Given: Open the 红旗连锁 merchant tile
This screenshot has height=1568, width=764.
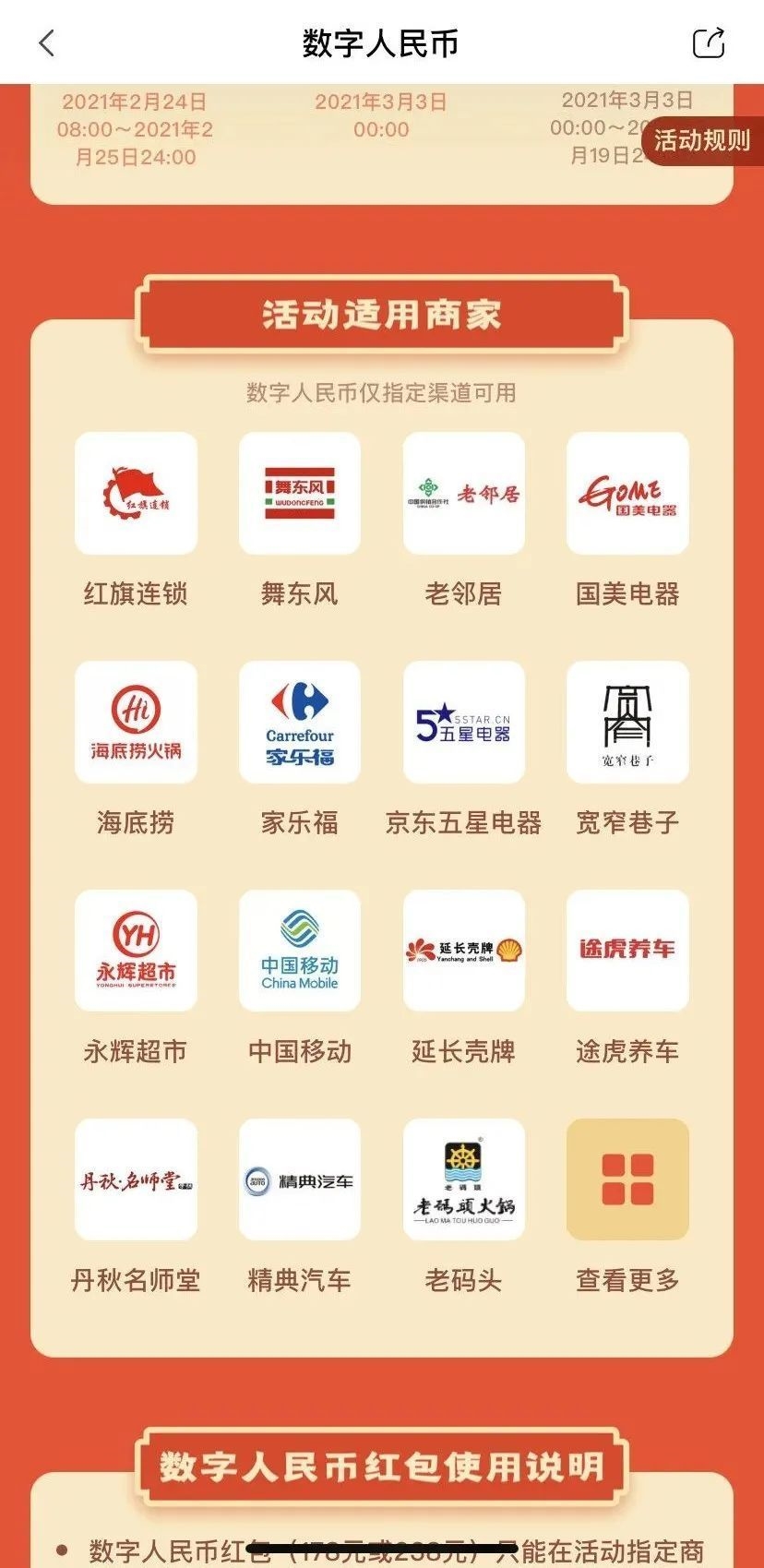Looking at the screenshot, I should (x=136, y=494).
